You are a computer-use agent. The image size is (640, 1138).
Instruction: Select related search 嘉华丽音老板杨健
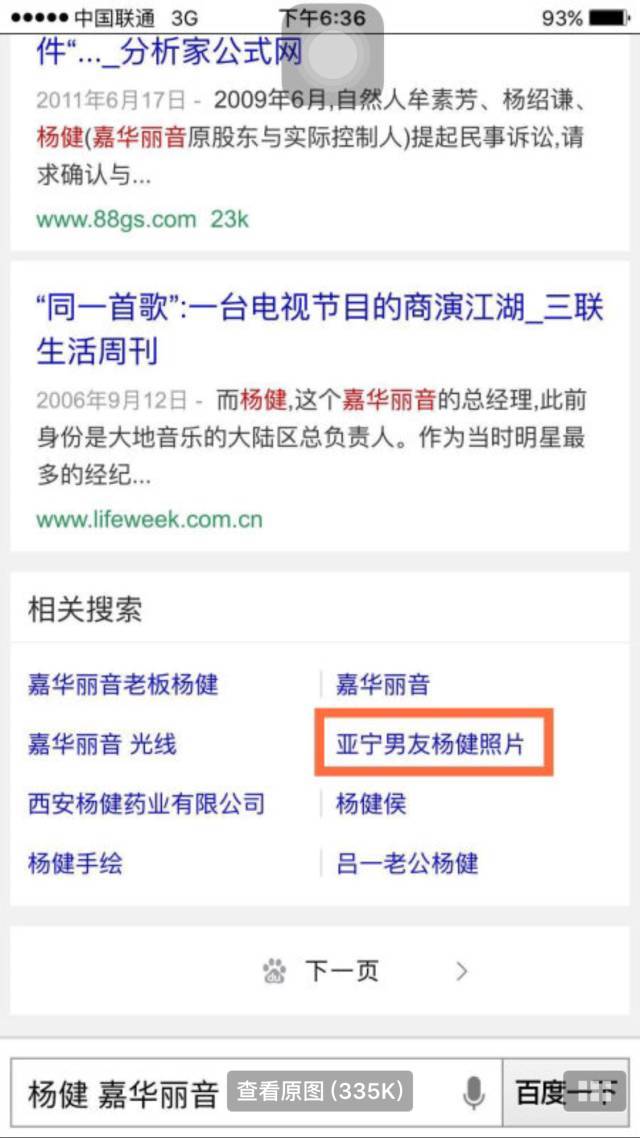coord(123,684)
